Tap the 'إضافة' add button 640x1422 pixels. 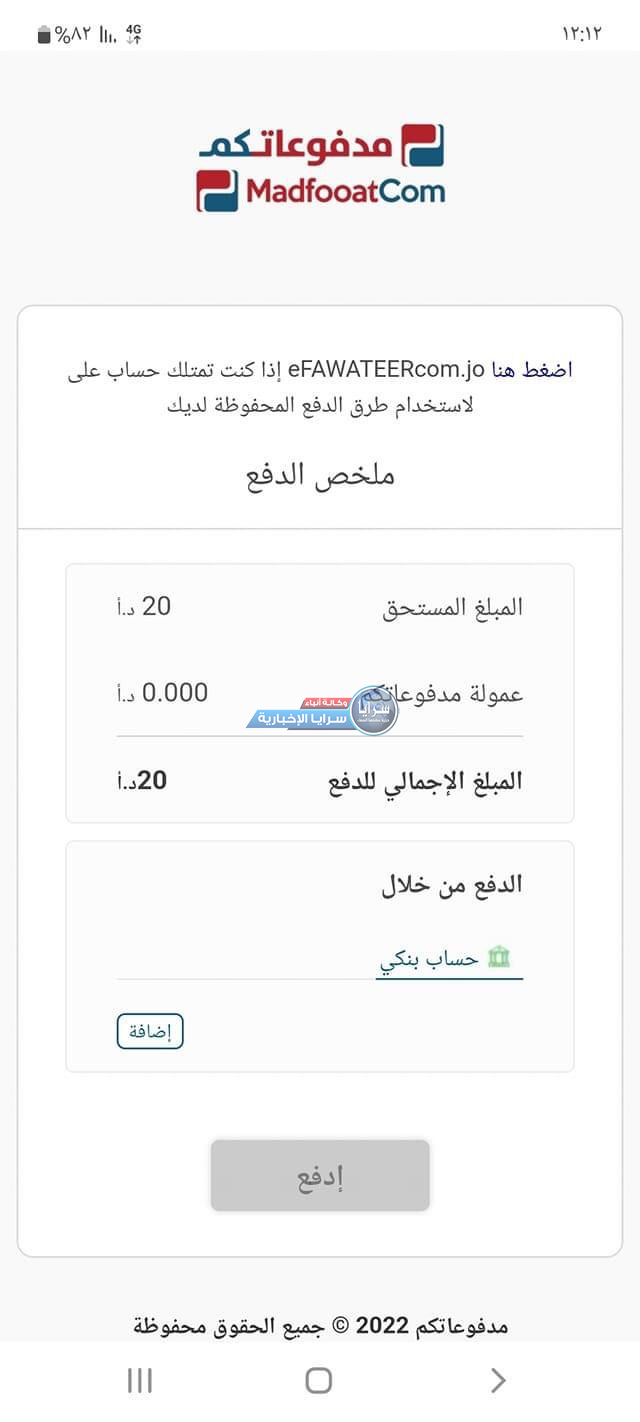pos(150,1031)
